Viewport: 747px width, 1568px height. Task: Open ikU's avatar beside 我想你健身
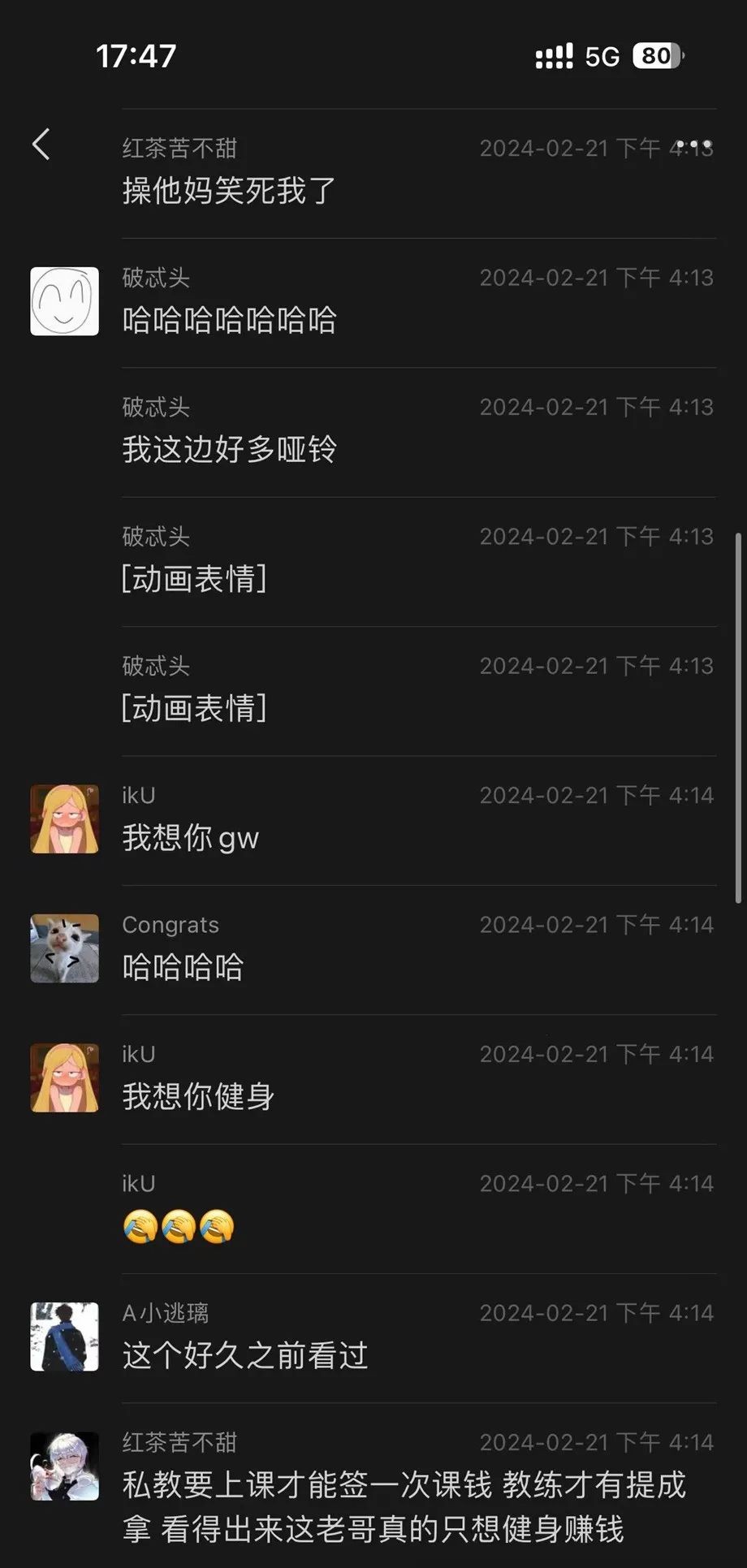tap(65, 1078)
